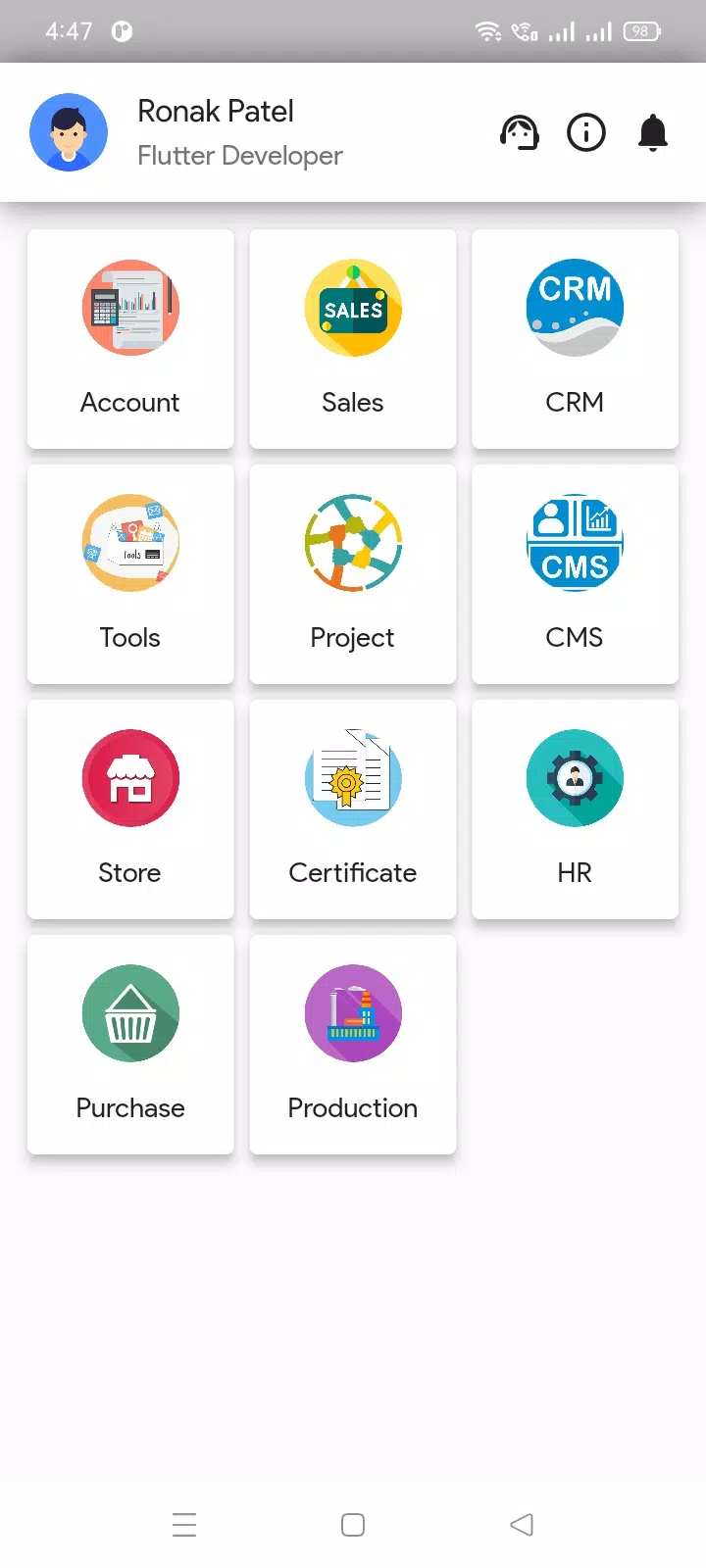This screenshot has width=706, height=1568.
Task: Open the Account module icon
Action: click(x=130, y=307)
